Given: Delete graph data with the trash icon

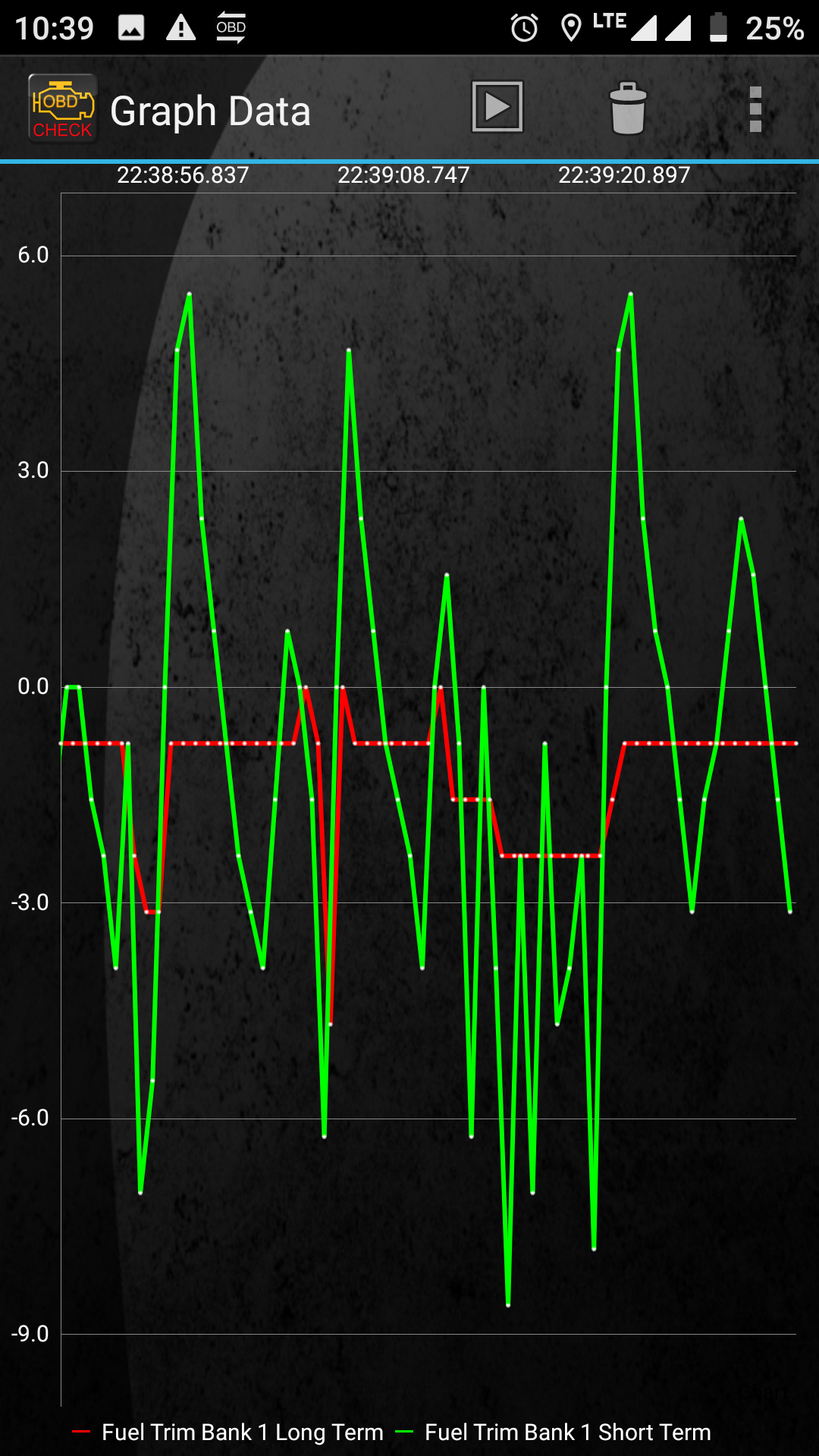Looking at the screenshot, I should click(628, 108).
